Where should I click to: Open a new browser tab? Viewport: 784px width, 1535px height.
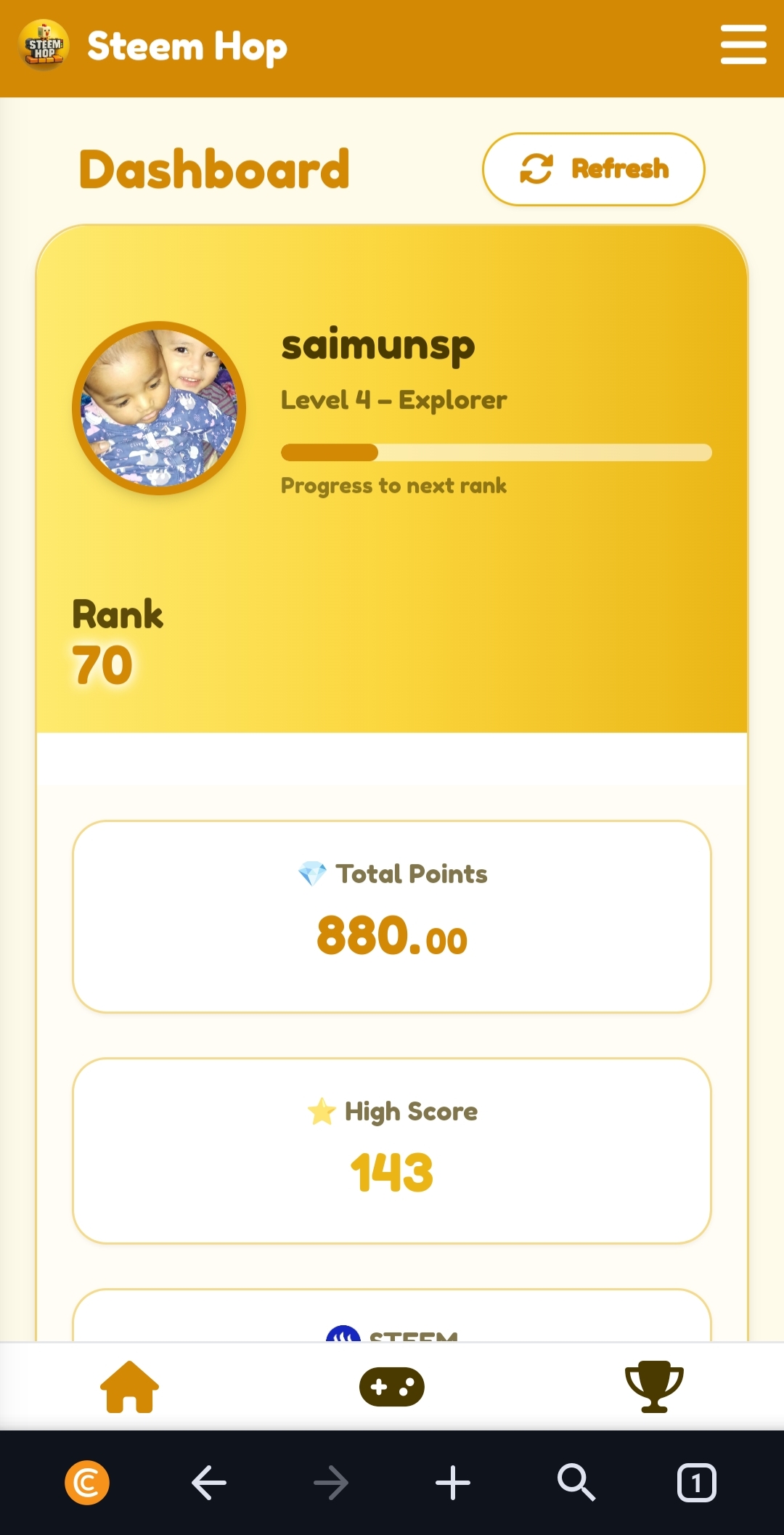tap(453, 1482)
